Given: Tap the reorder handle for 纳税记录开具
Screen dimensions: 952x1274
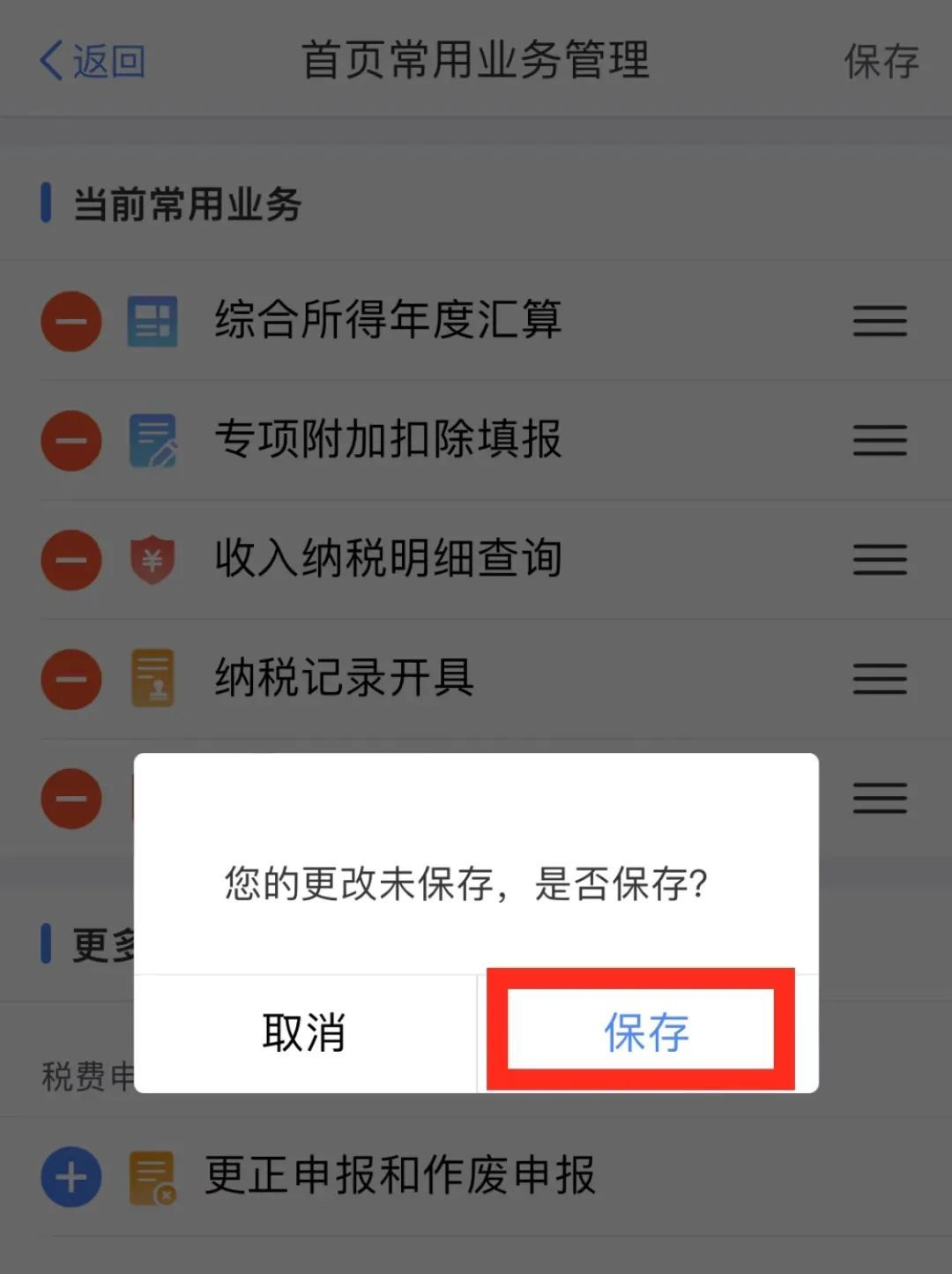Looking at the screenshot, I should pyautogui.click(x=880, y=679).
